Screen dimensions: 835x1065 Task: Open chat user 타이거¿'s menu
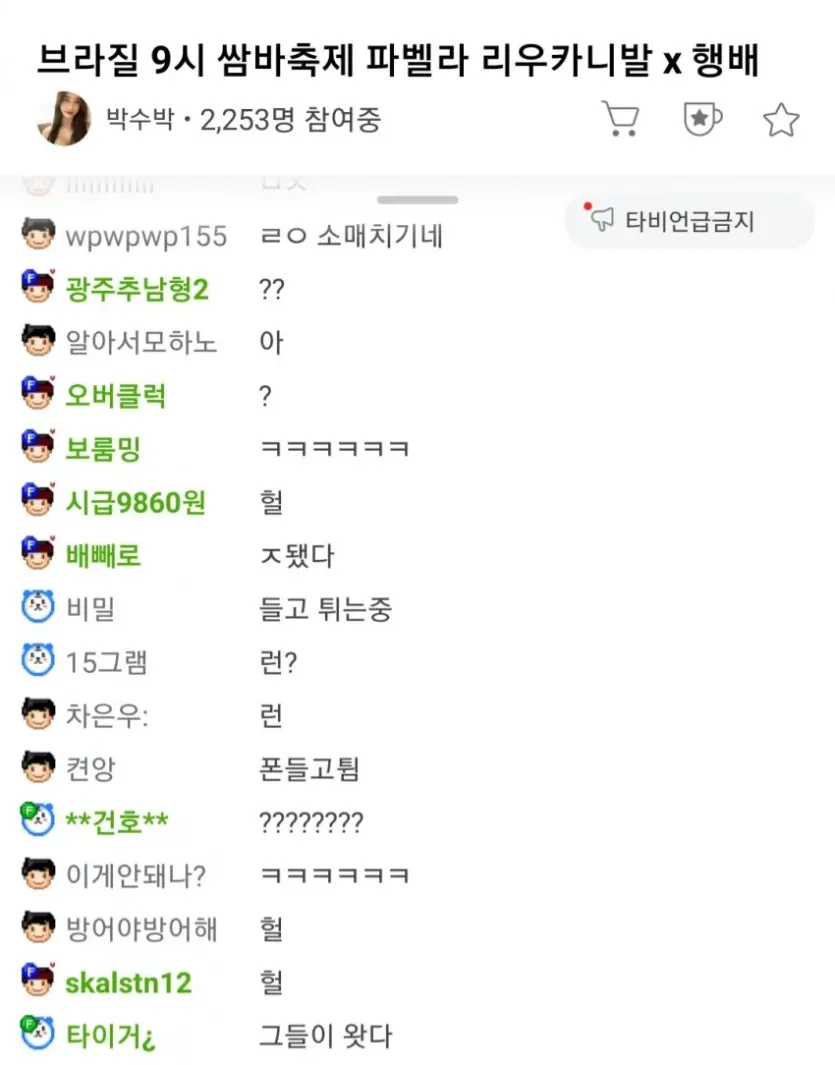tap(111, 1035)
